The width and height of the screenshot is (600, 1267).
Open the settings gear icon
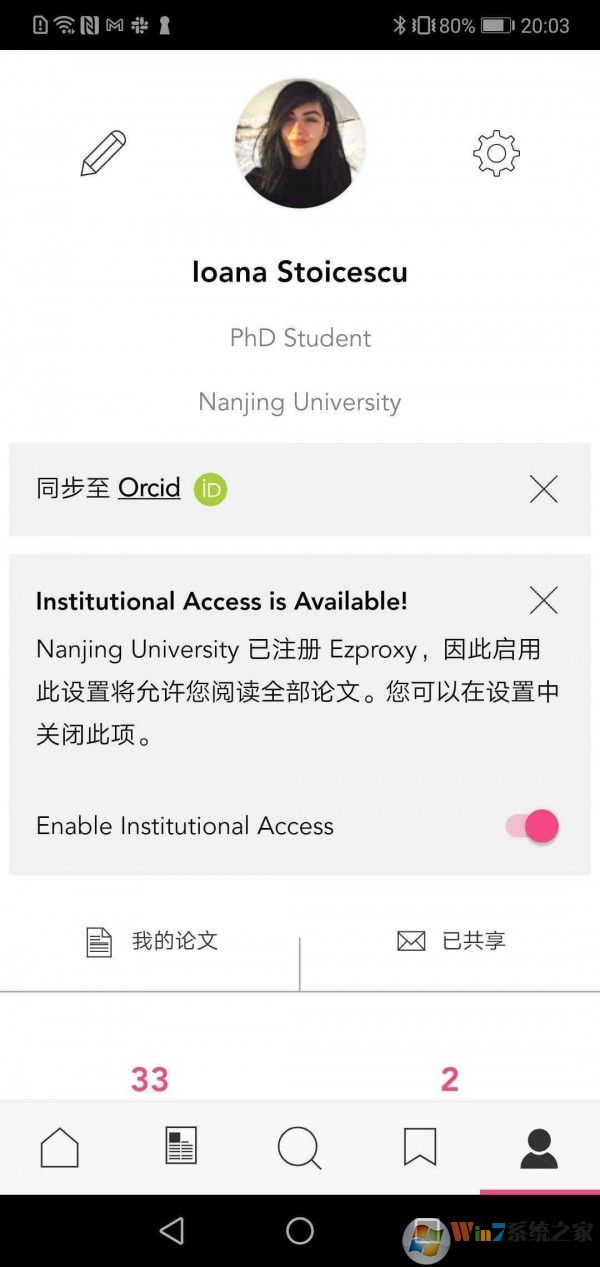click(x=496, y=153)
